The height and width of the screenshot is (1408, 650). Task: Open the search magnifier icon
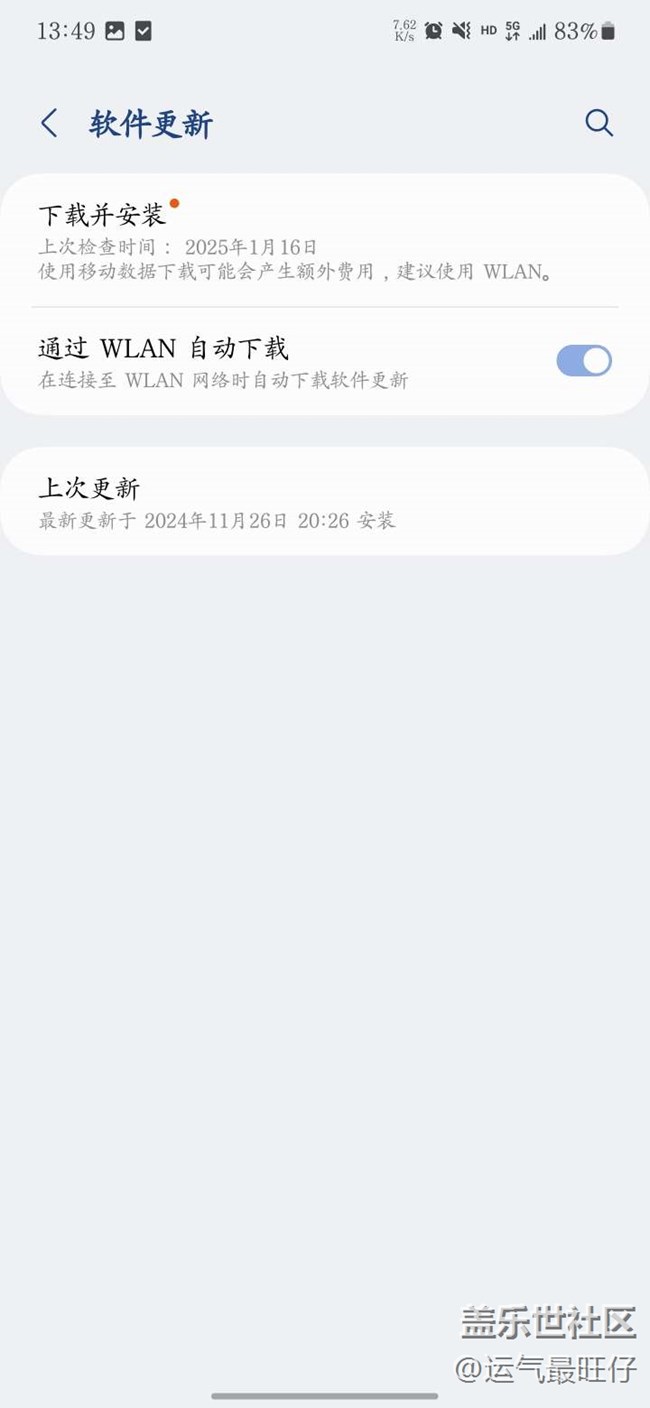pos(598,123)
